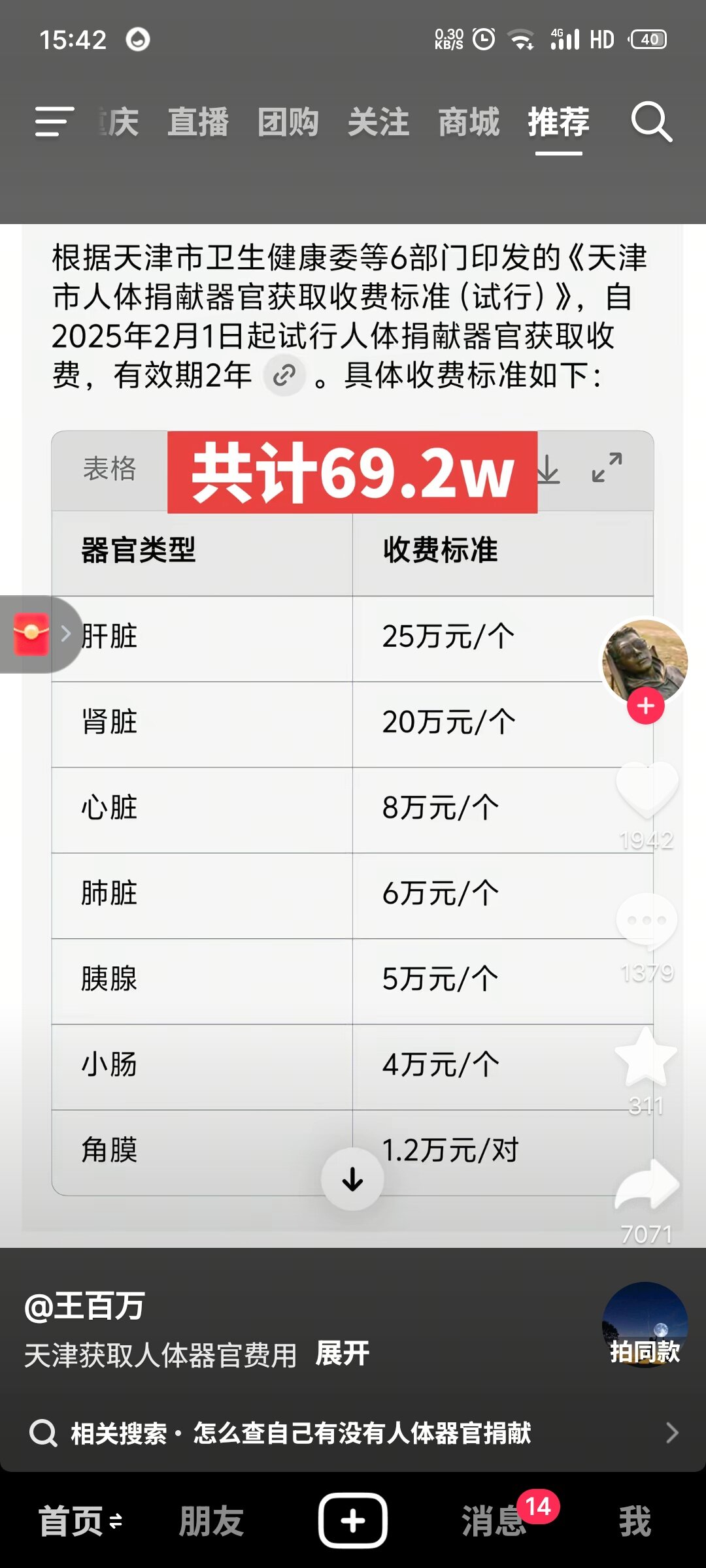Open the 拍同款 music disc

pos(645,1324)
